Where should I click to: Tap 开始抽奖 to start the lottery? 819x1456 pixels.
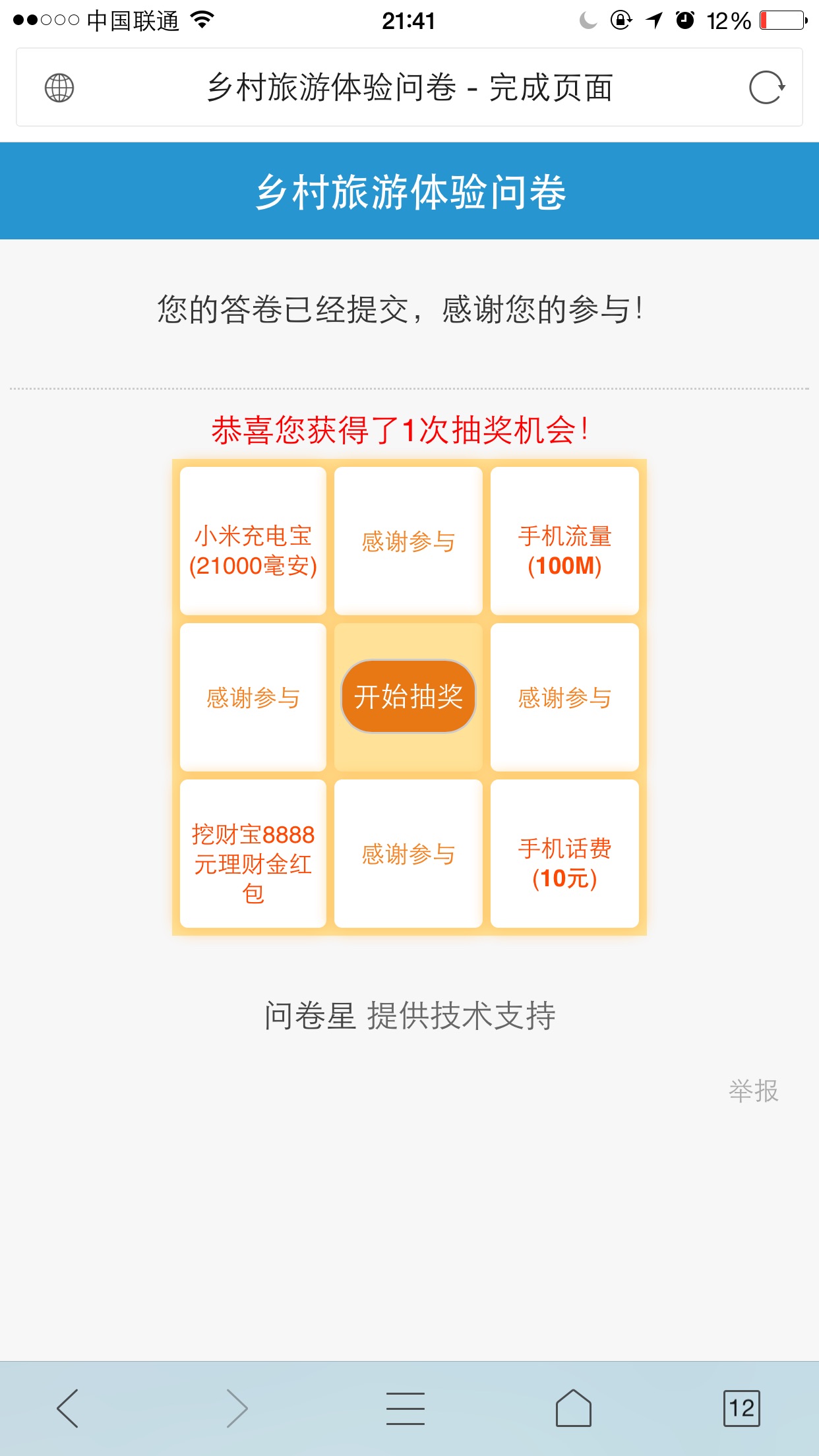tap(408, 696)
